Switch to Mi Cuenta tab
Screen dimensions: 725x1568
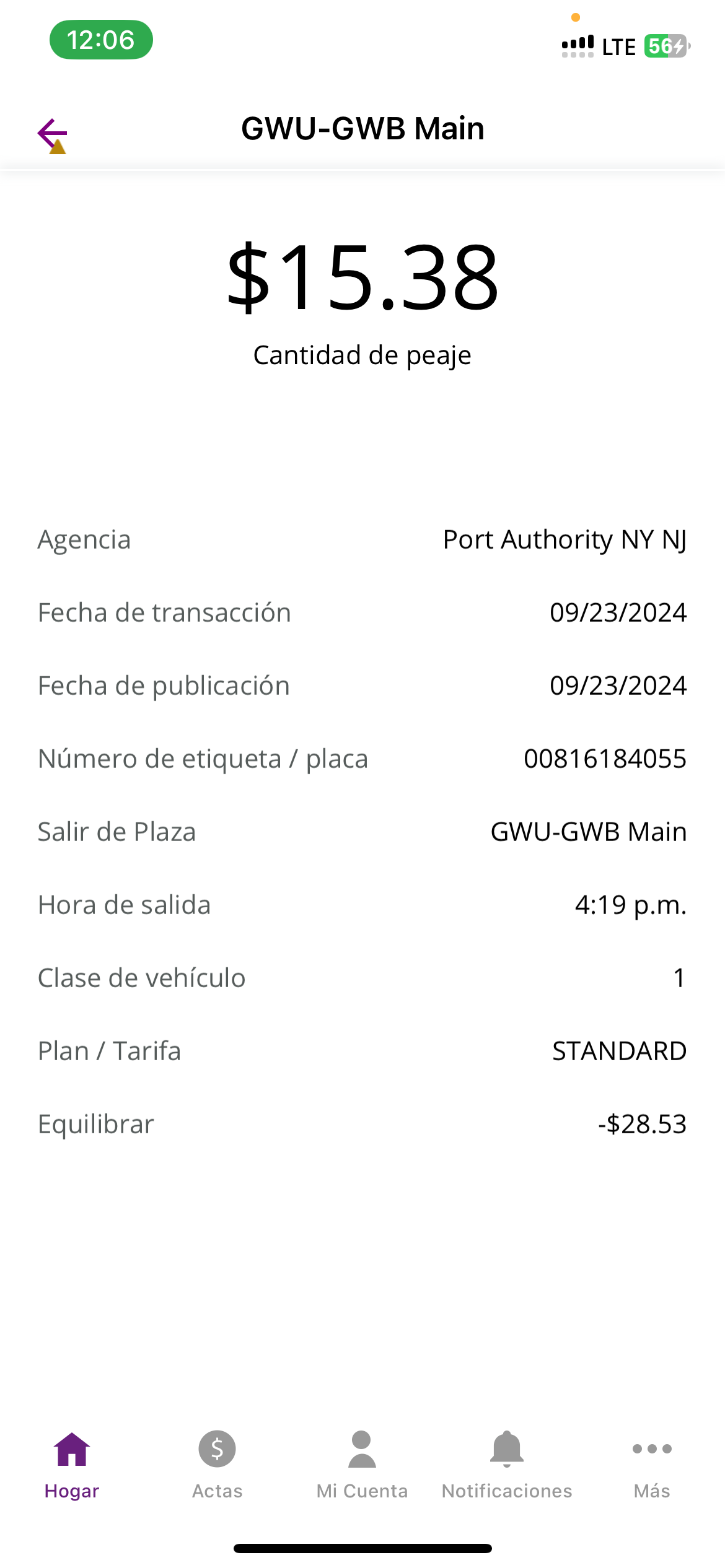coord(362,1465)
